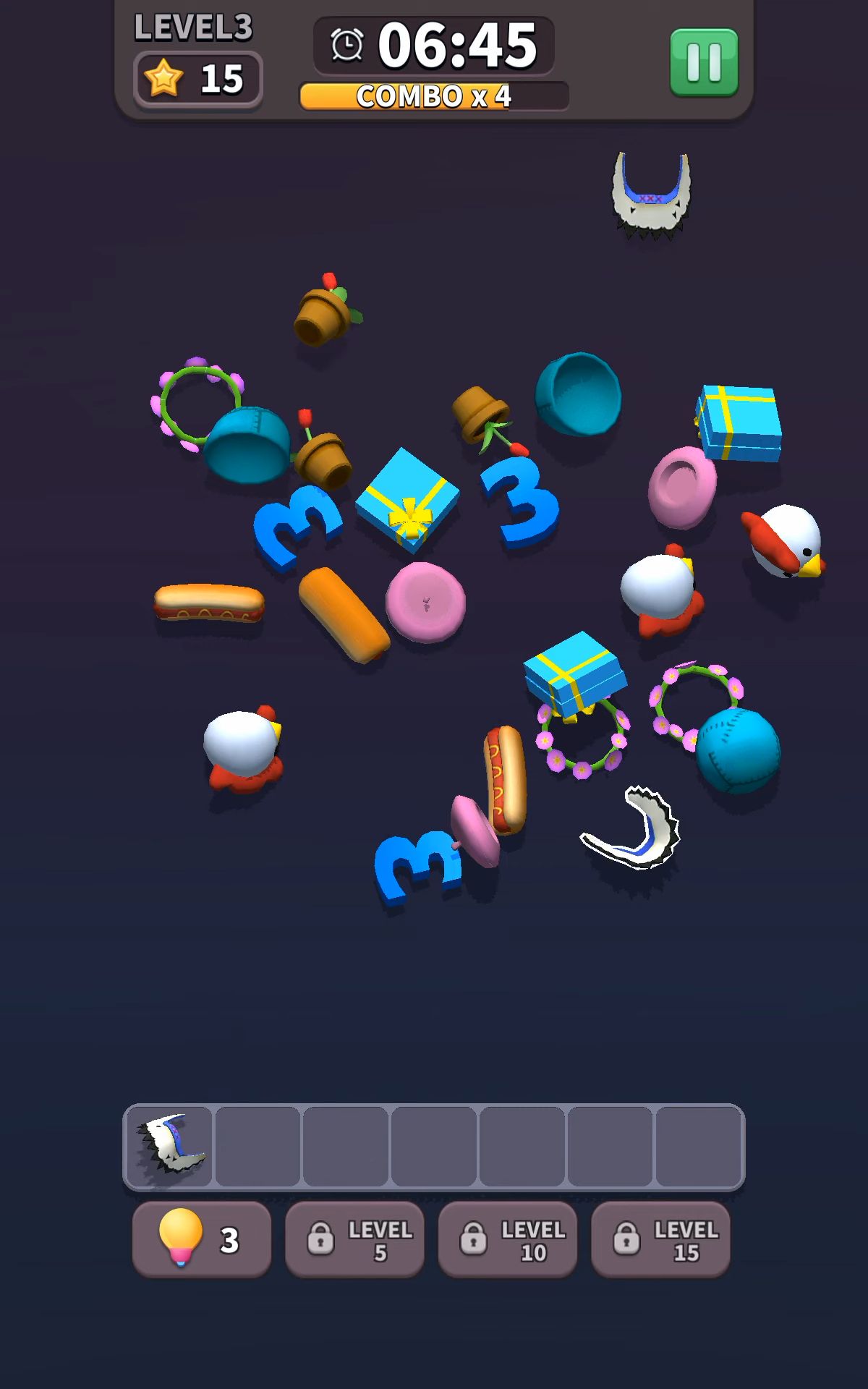Select the hot dog beside the bread loaf
Screen dimensions: 868x1389
[x=209, y=603]
